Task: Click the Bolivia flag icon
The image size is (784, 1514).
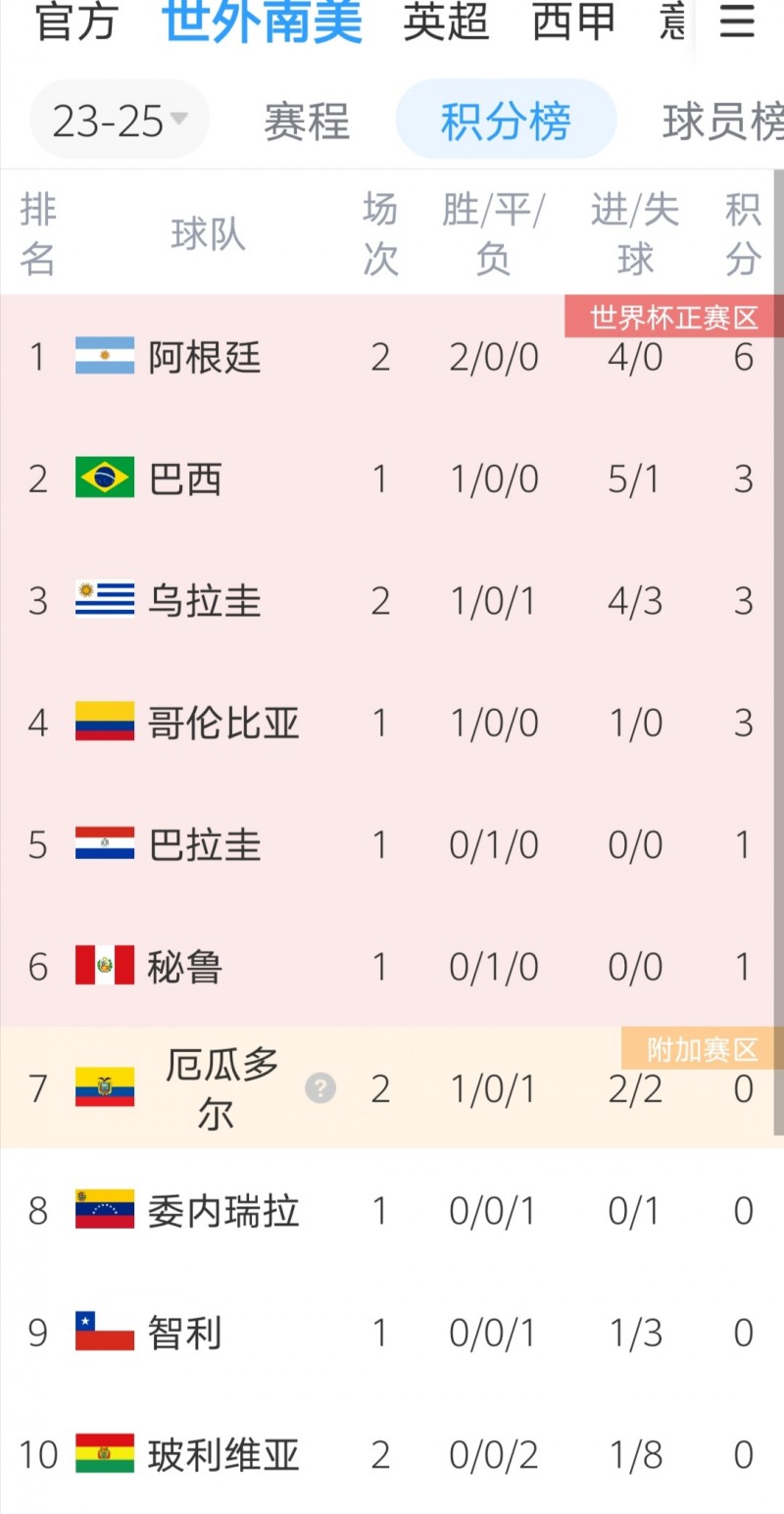Action: [x=101, y=1454]
